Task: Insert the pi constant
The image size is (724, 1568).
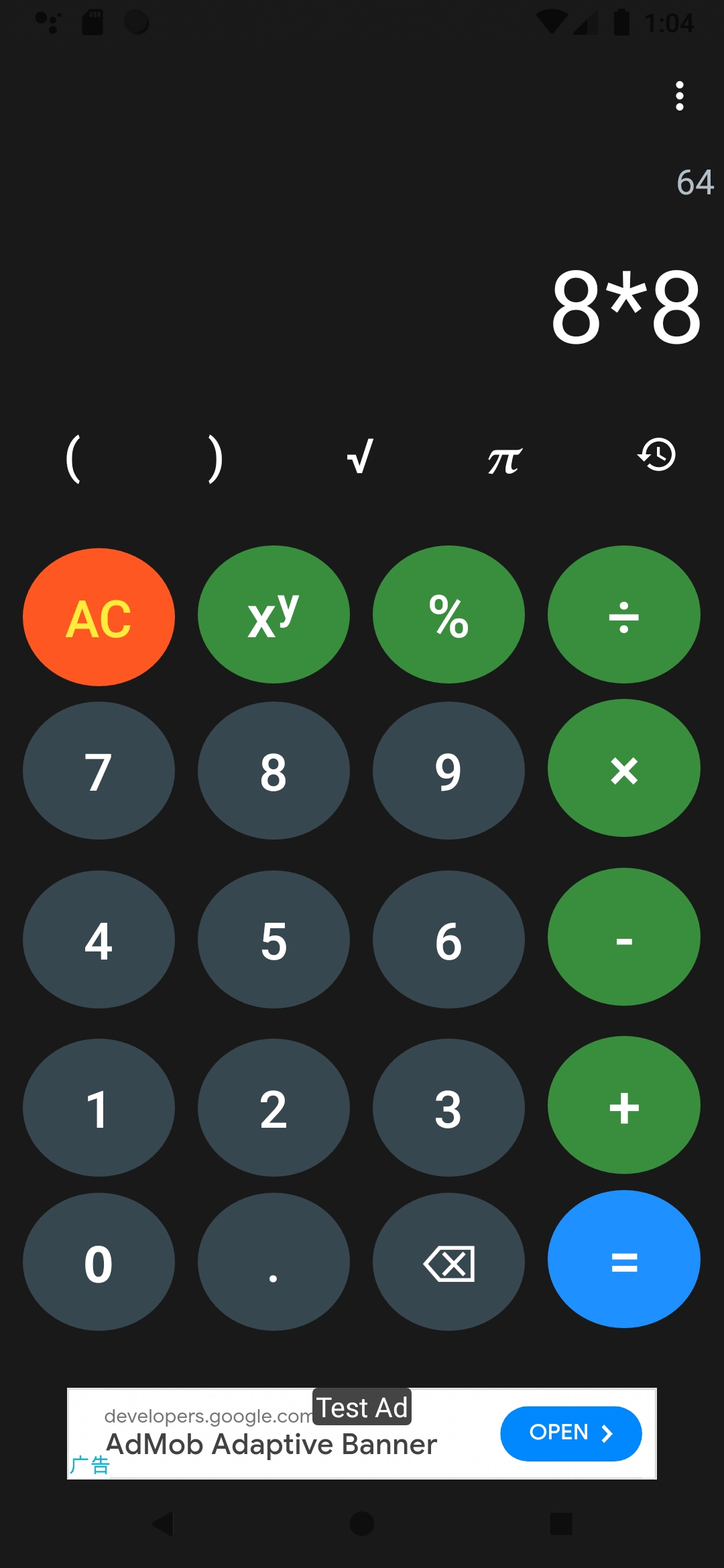Action: [504, 460]
